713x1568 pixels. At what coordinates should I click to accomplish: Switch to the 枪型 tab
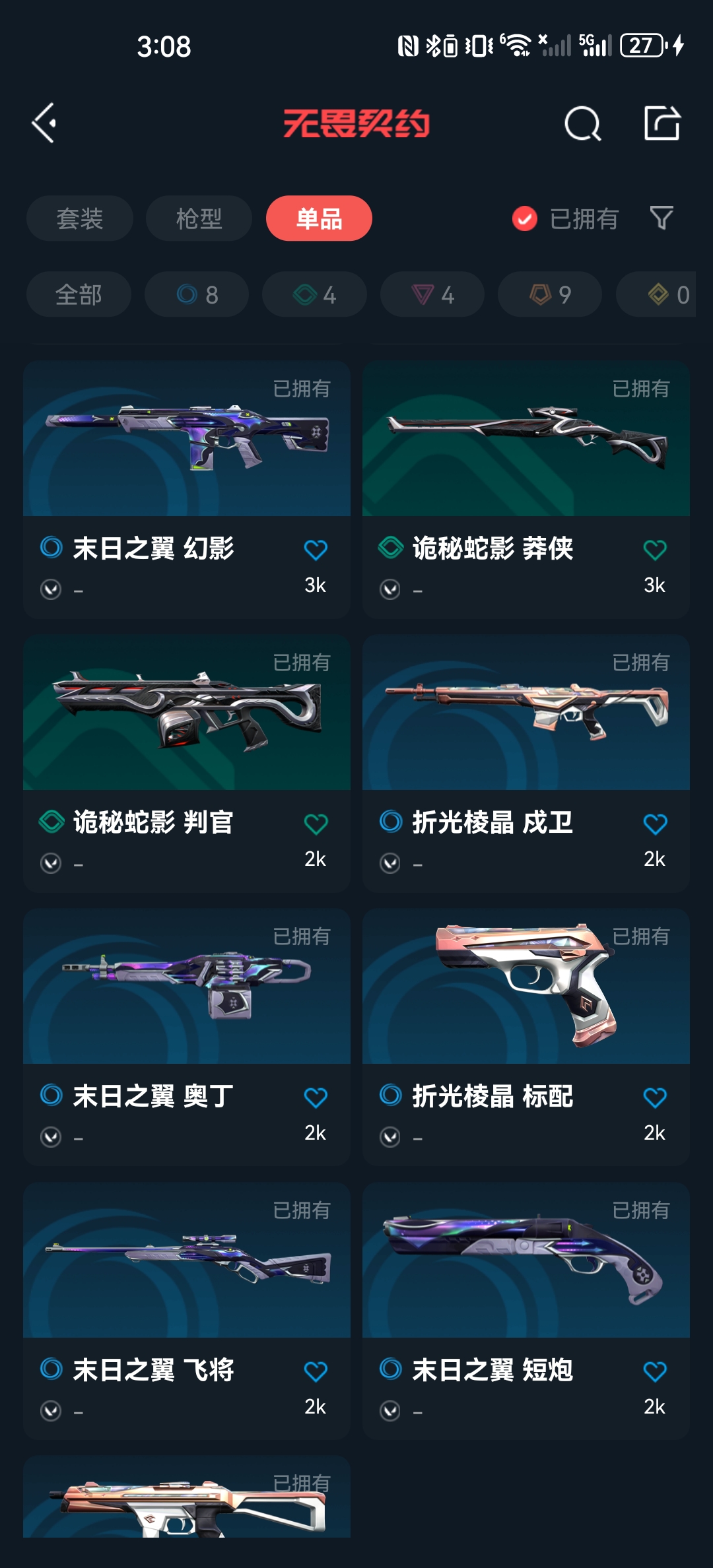pos(199,218)
